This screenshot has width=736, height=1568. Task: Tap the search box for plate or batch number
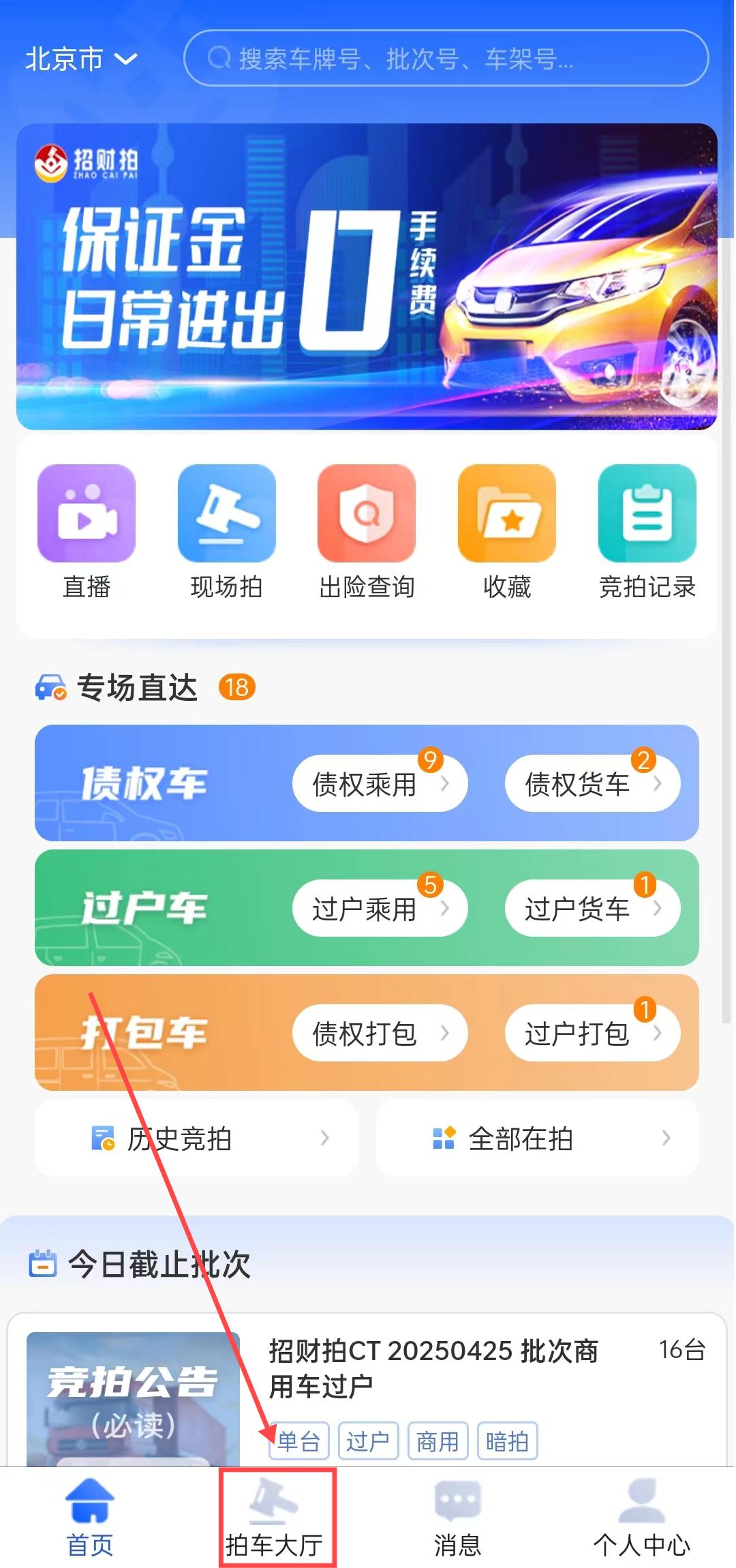(446, 59)
